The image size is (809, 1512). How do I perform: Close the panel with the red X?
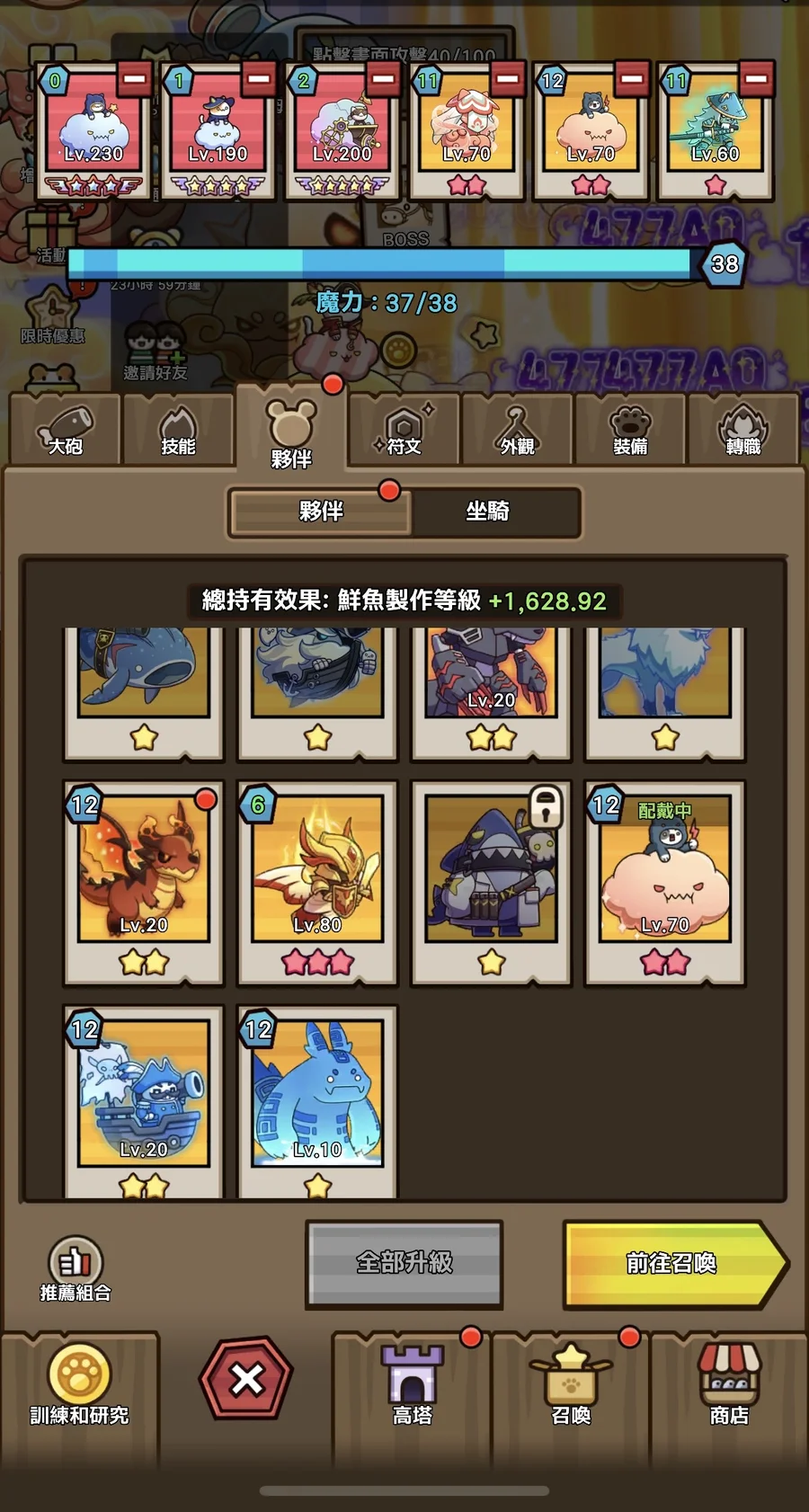click(246, 1379)
